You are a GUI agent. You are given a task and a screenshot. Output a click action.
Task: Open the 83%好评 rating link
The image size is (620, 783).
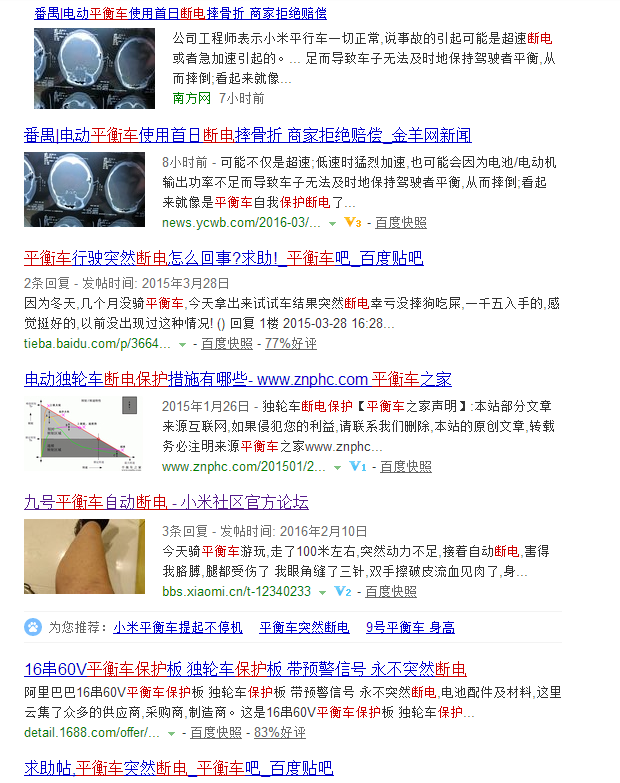[x=279, y=733]
